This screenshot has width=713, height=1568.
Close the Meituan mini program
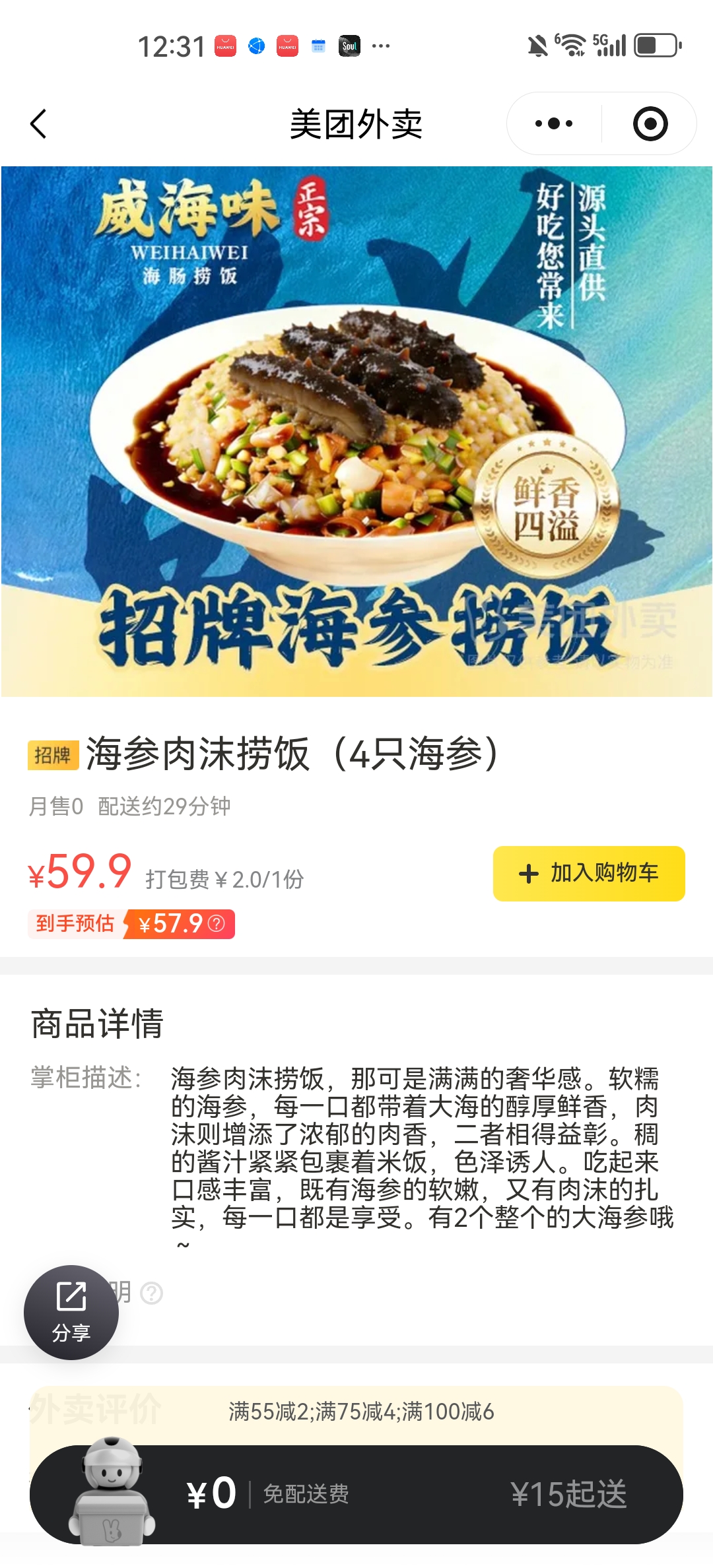click(650, 124)
